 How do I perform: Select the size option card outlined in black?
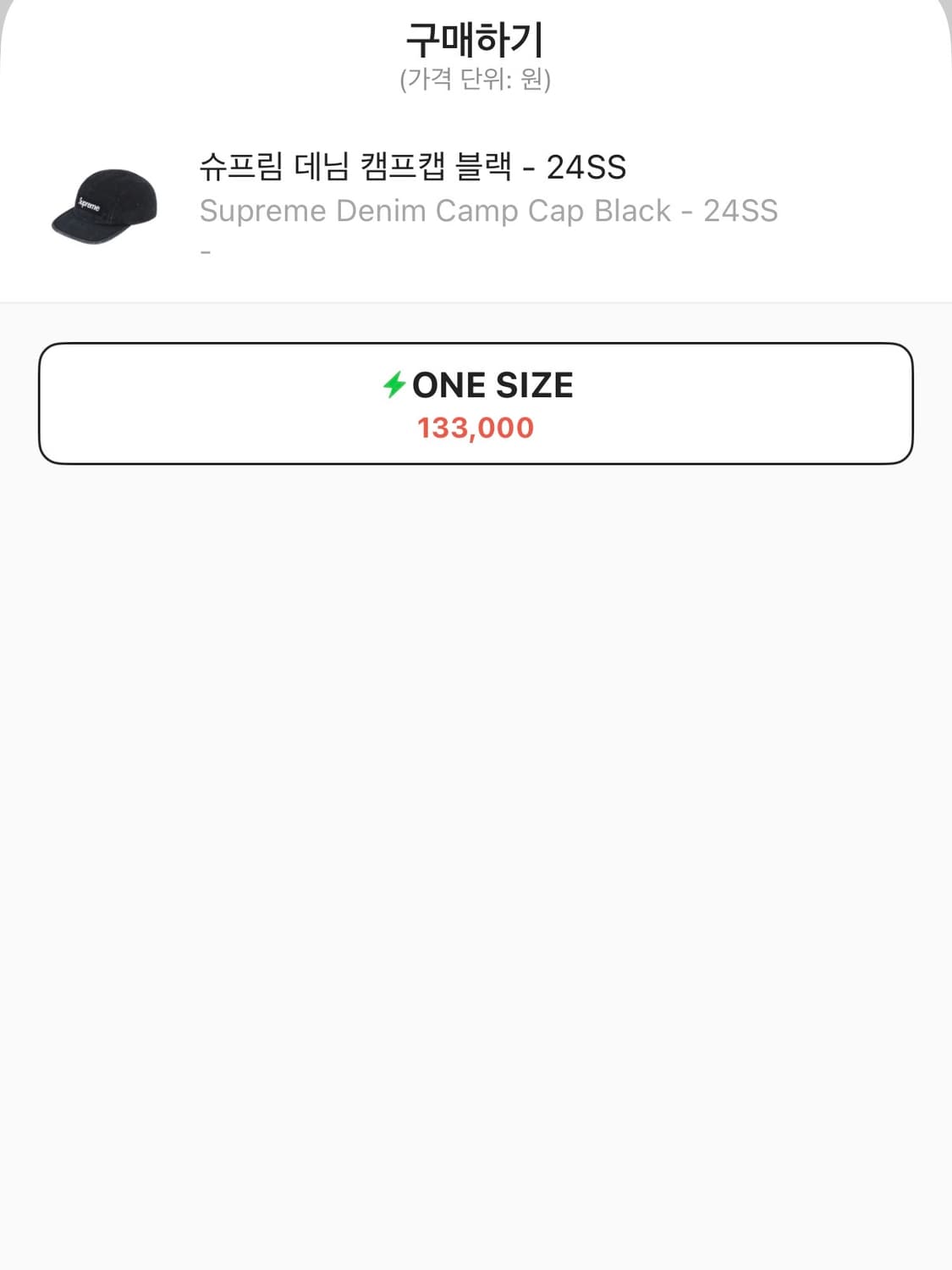point(476,401)
